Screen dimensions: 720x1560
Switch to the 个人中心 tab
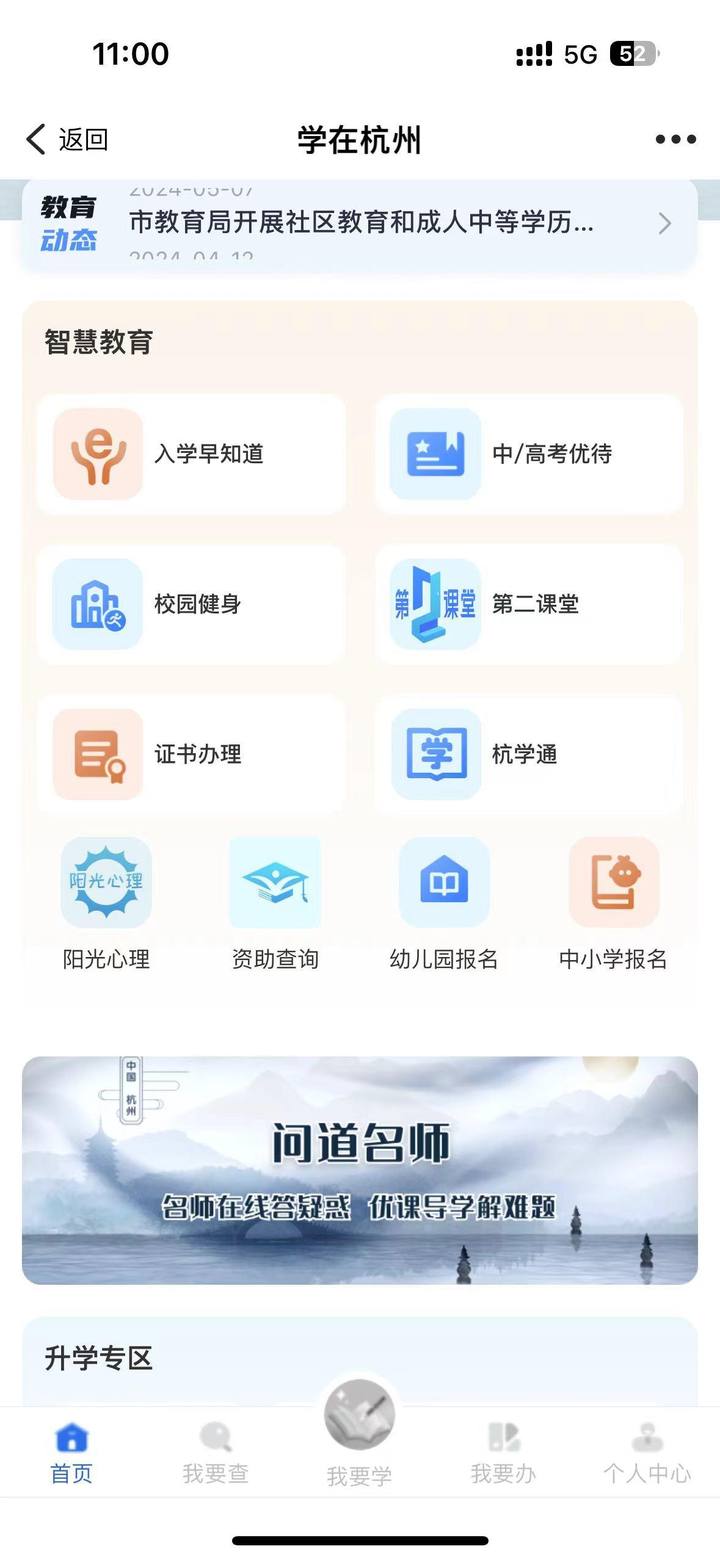pos(647,1453)
